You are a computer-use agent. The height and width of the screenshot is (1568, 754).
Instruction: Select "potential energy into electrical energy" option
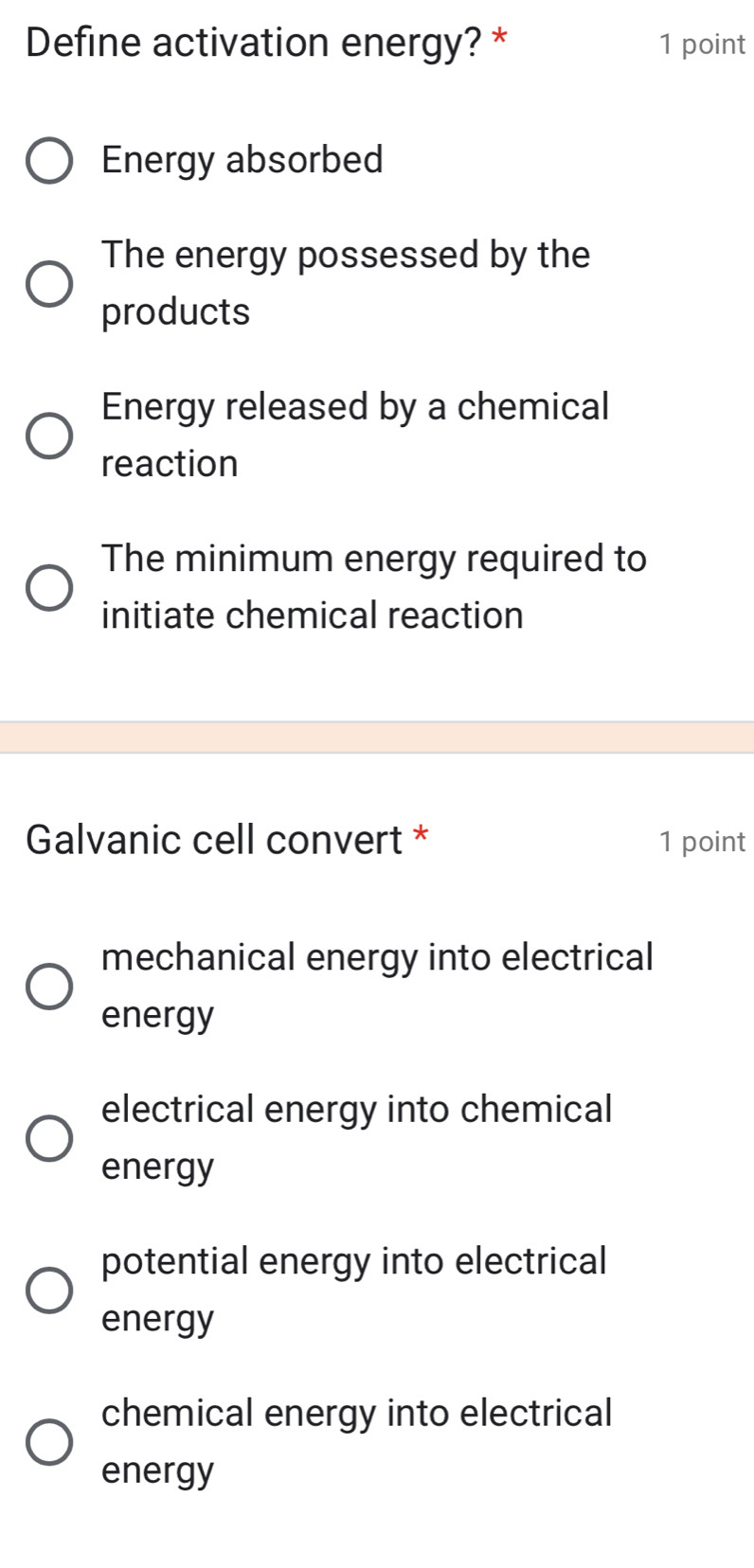pos(49,1289)
